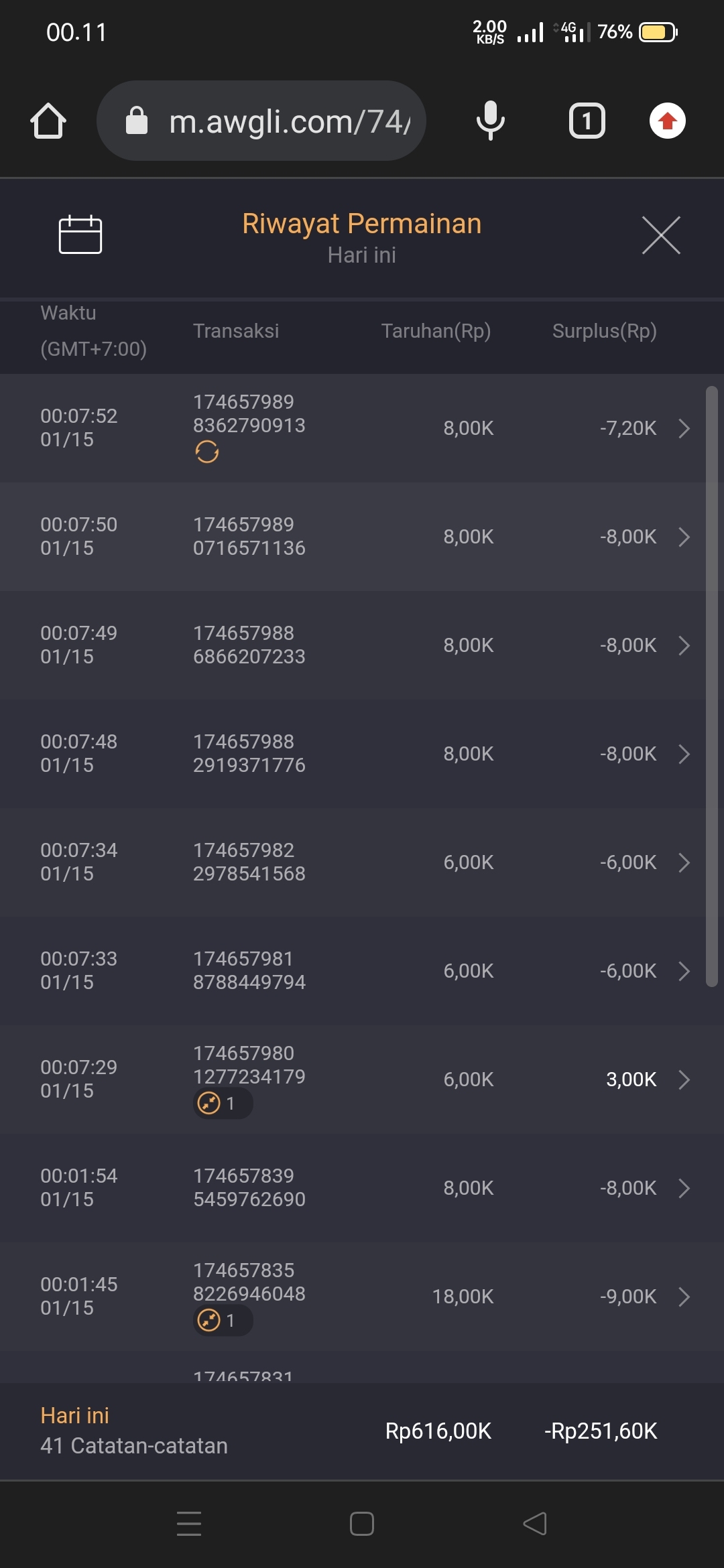Tap the red upload arrow icon
Viewport: 724px width, 1568px height.
point(667,121)
